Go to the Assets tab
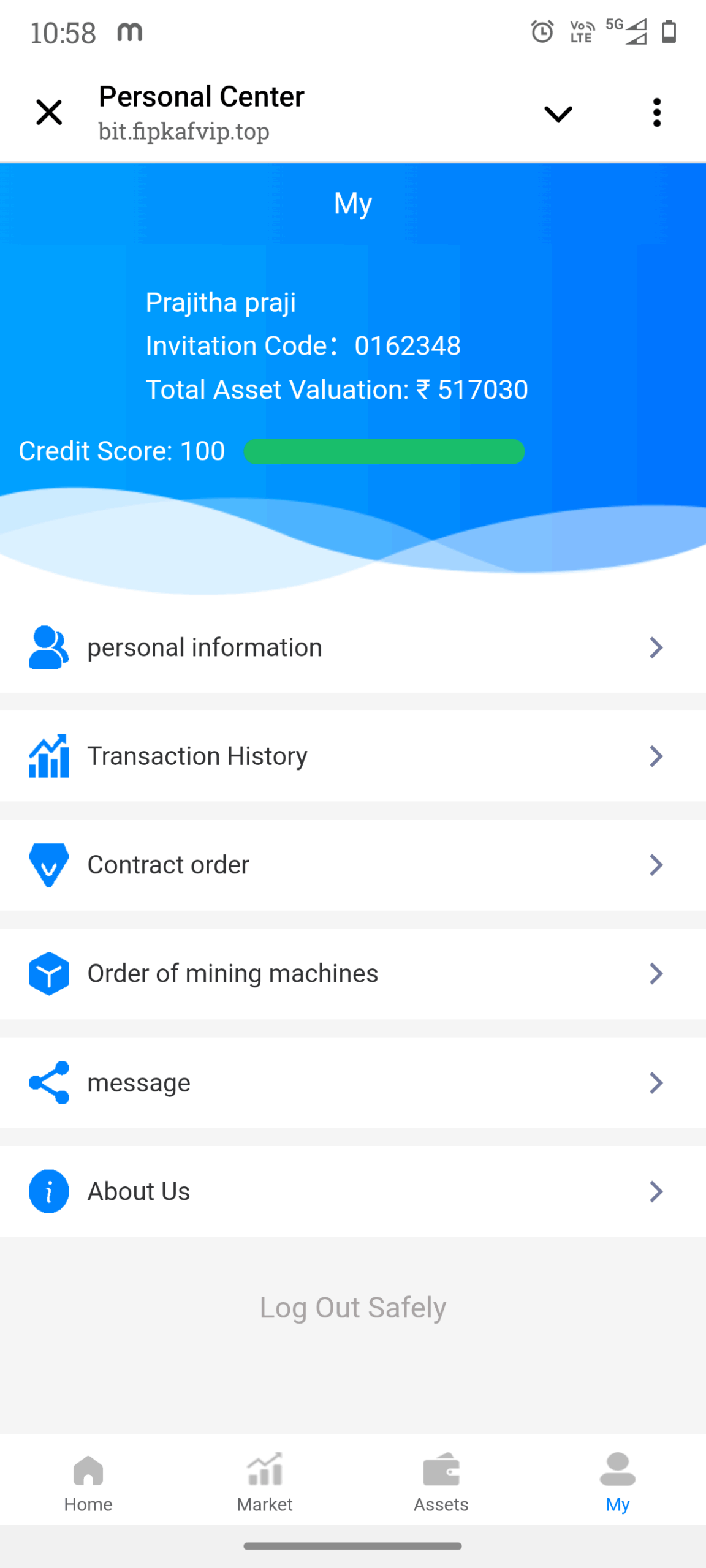The height and width of the screenshot is (1568, 706). coord(441,1481)
